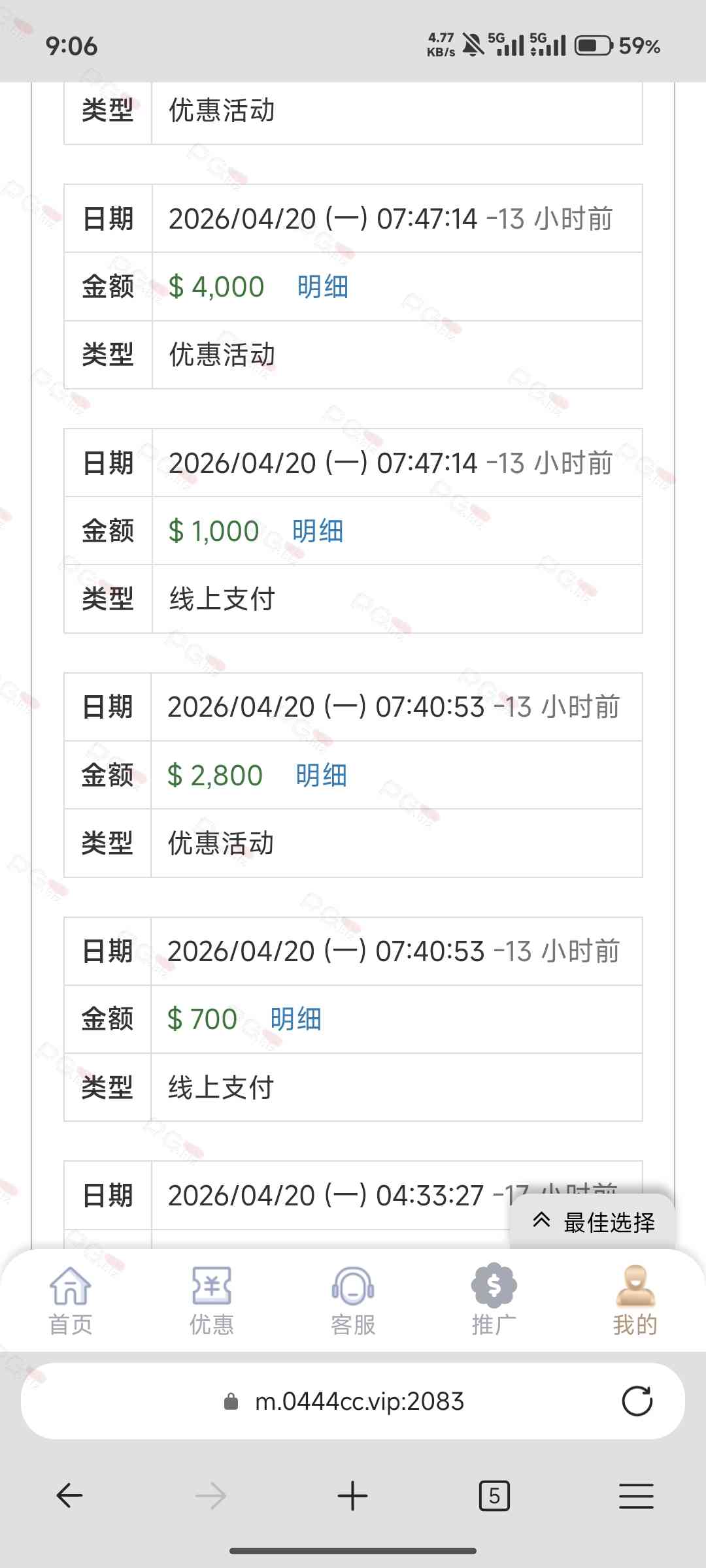View 明细 for the $1,000 payment
This screenshot has width=706, height=1568.
[x=318, y=531]
